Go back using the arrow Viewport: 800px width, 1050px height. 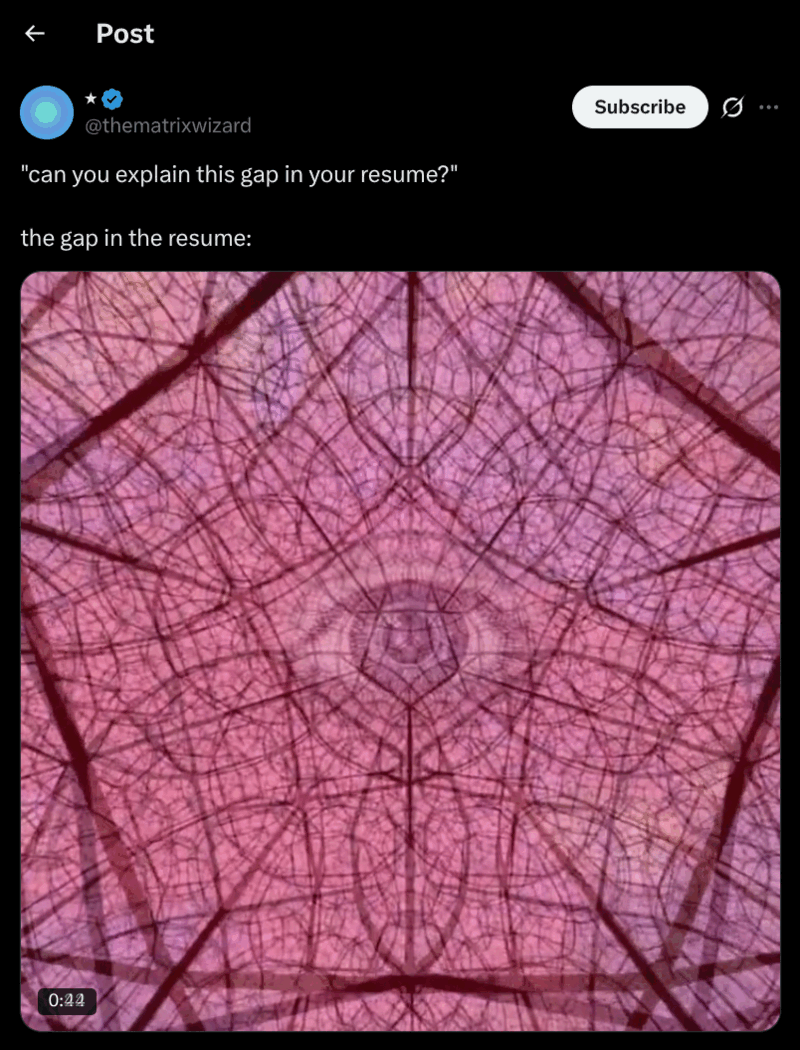(35, 34)
